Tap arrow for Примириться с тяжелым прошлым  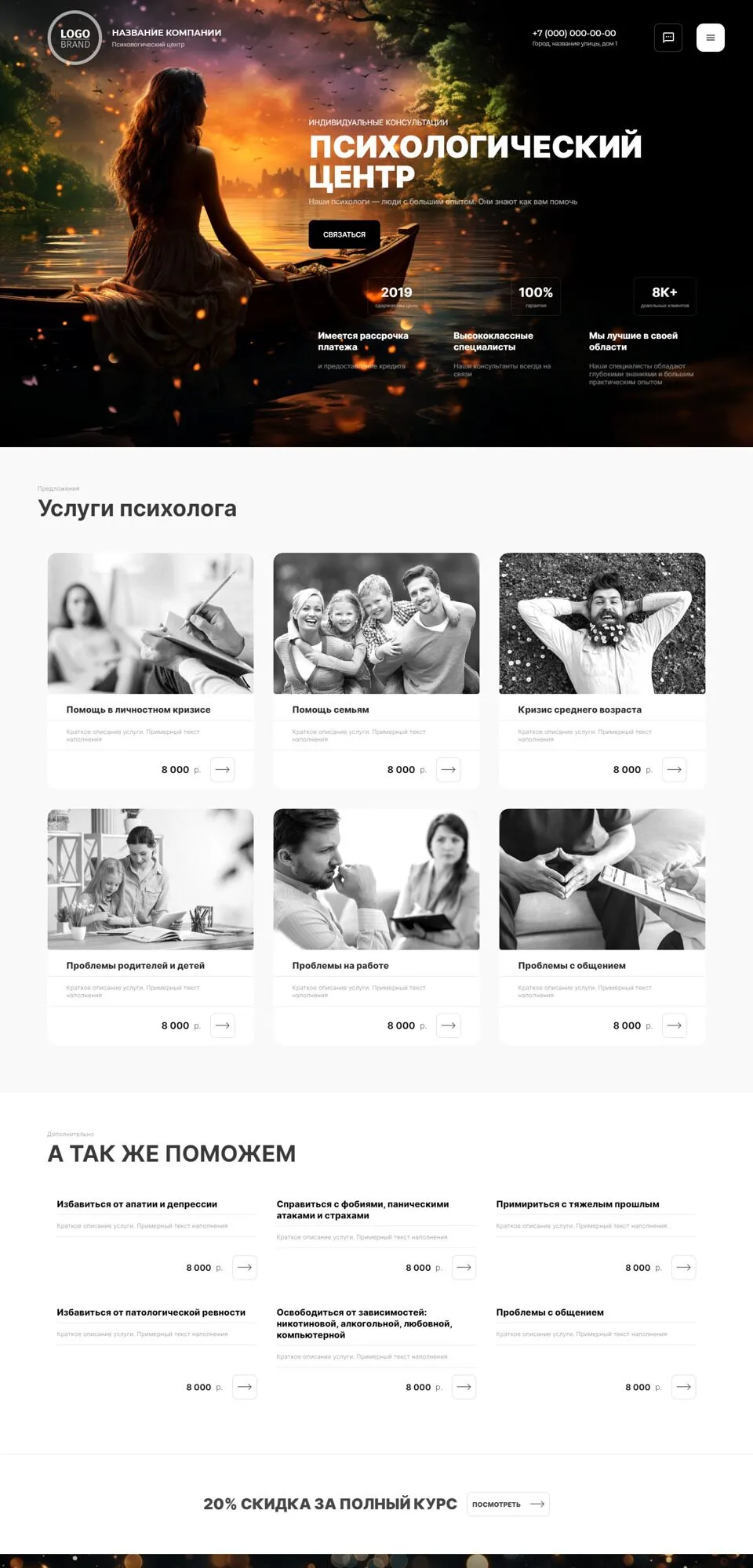tap(683, 1268)
